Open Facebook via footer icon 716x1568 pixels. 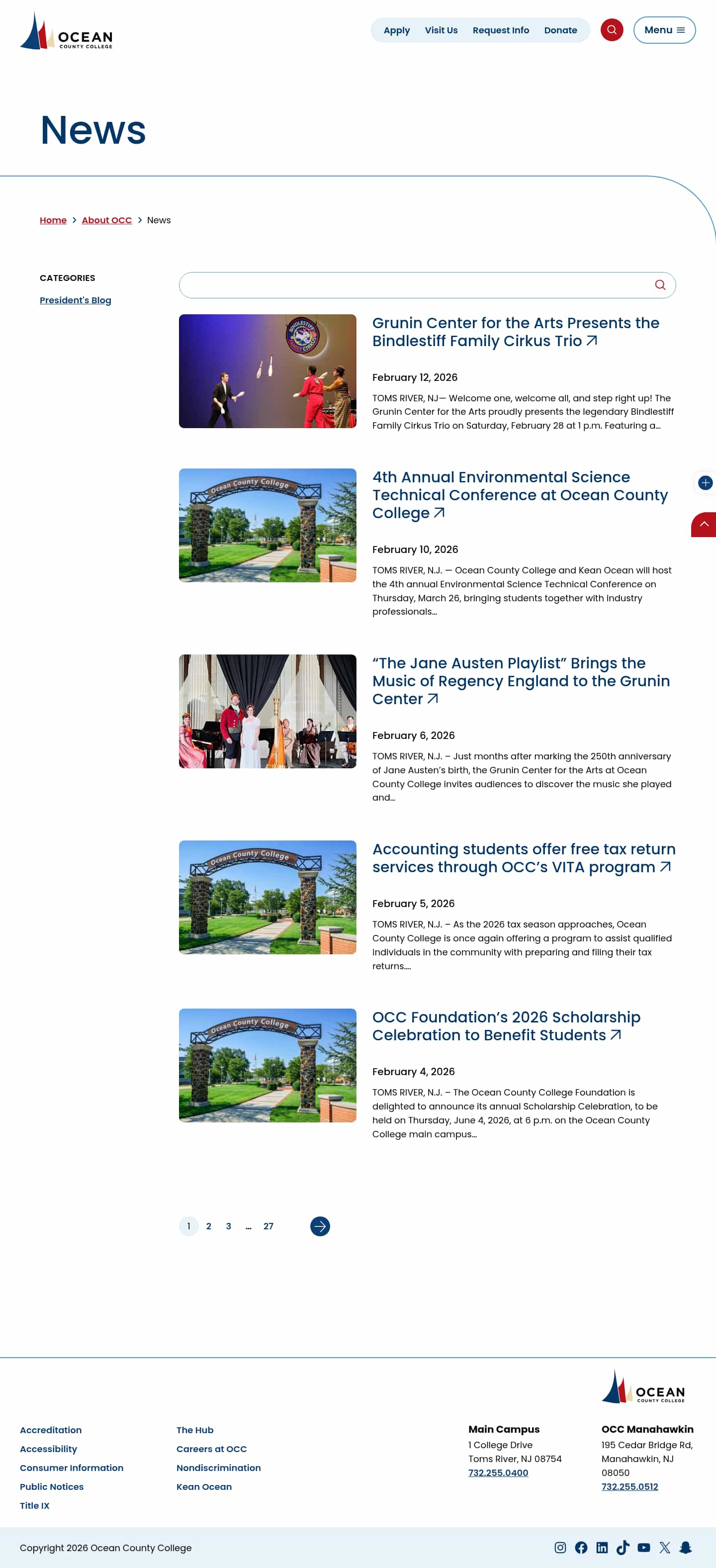(x=581, y=1548)
